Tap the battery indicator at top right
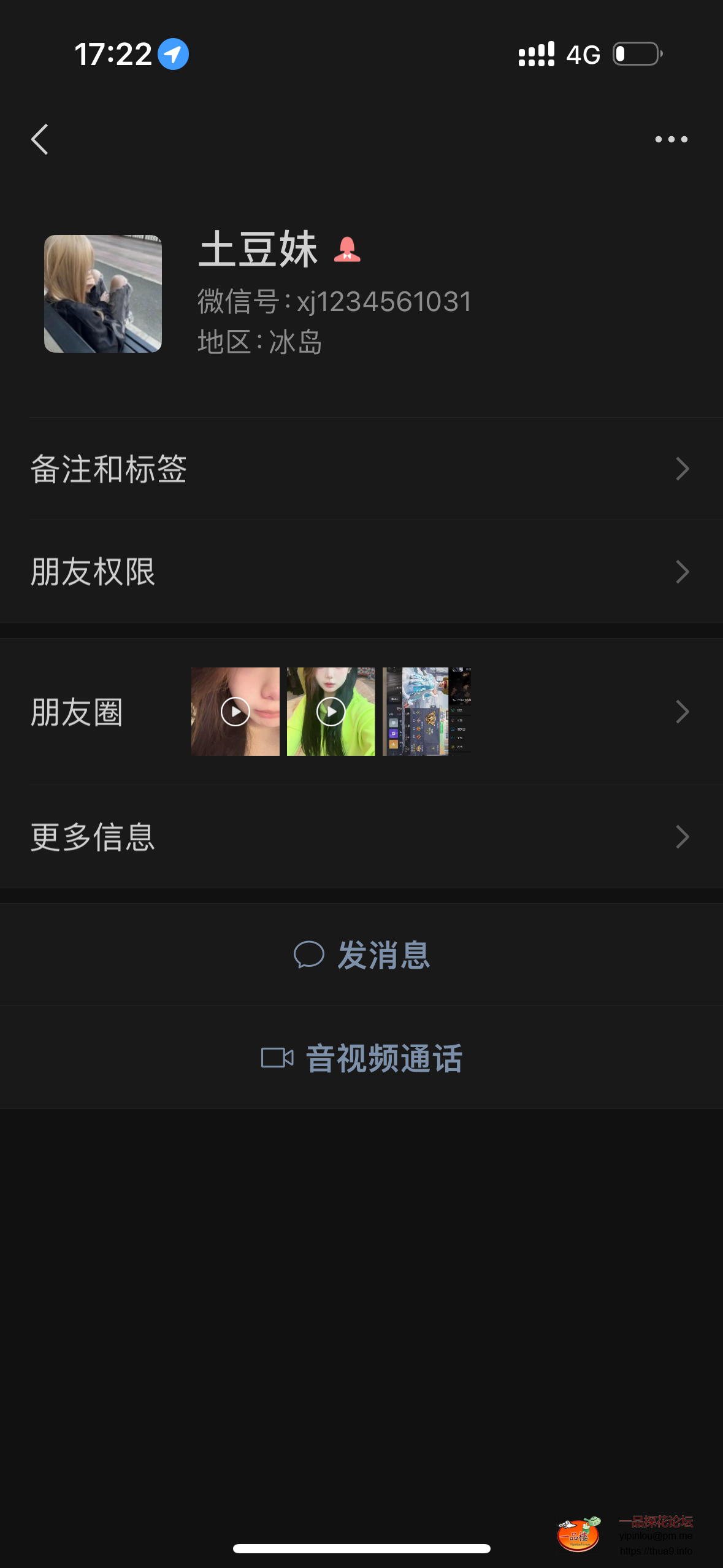Screen dimensions: 723x1568 (x=635, y=55)
